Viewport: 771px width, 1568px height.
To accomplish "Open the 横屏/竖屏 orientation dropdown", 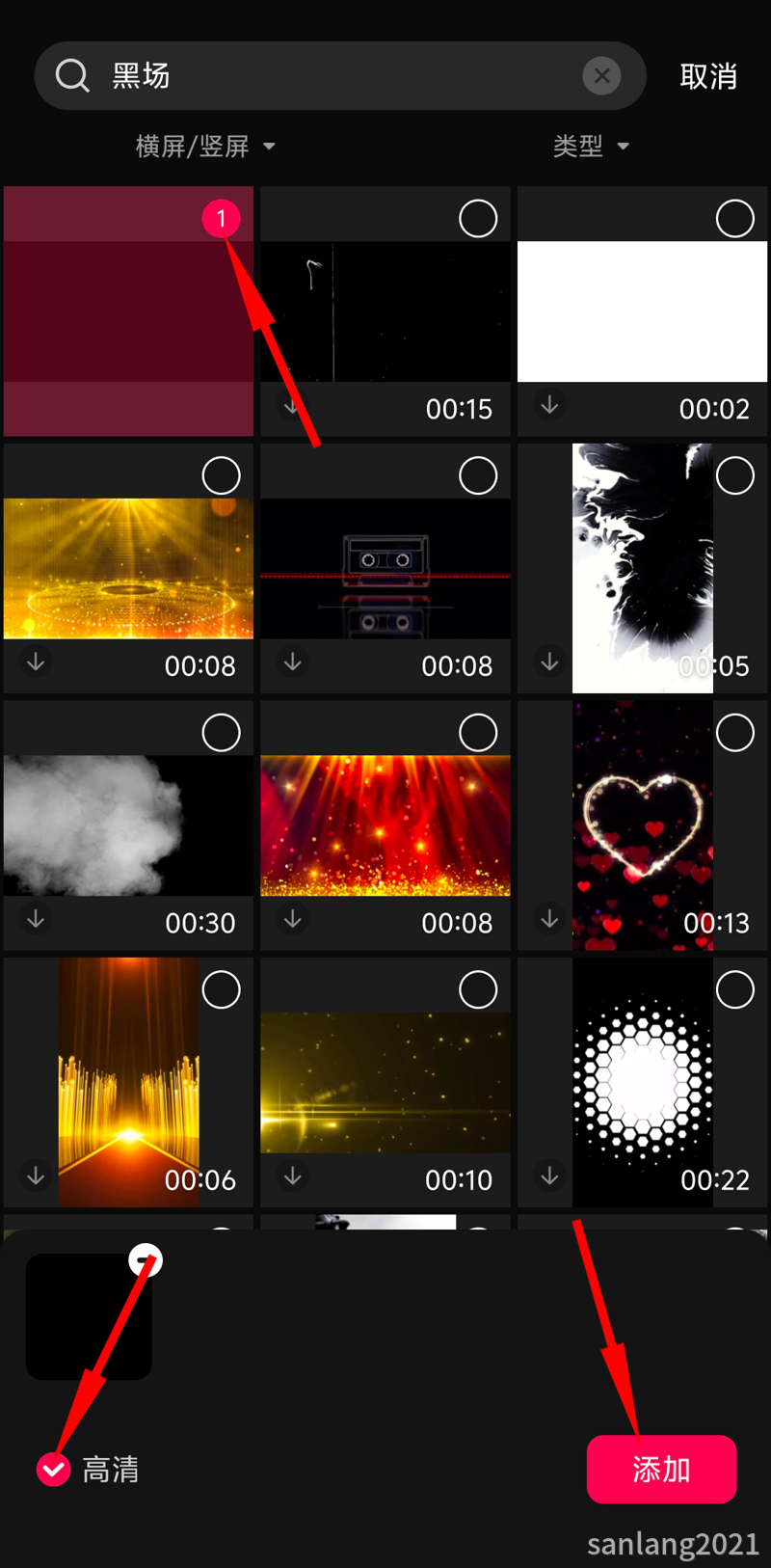I will (204, 147).
